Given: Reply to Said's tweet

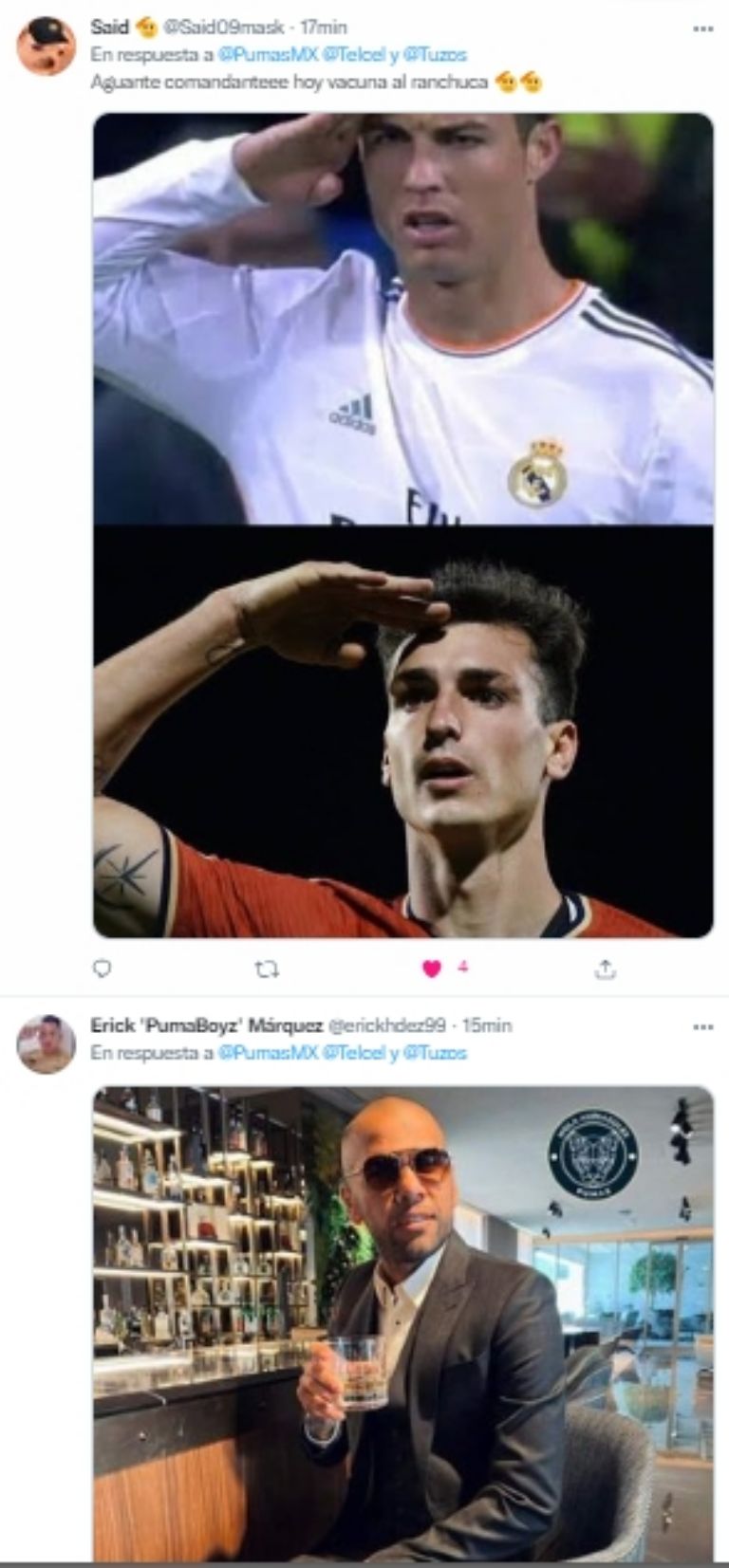Looking at the screenshot, I should [103, 968].
